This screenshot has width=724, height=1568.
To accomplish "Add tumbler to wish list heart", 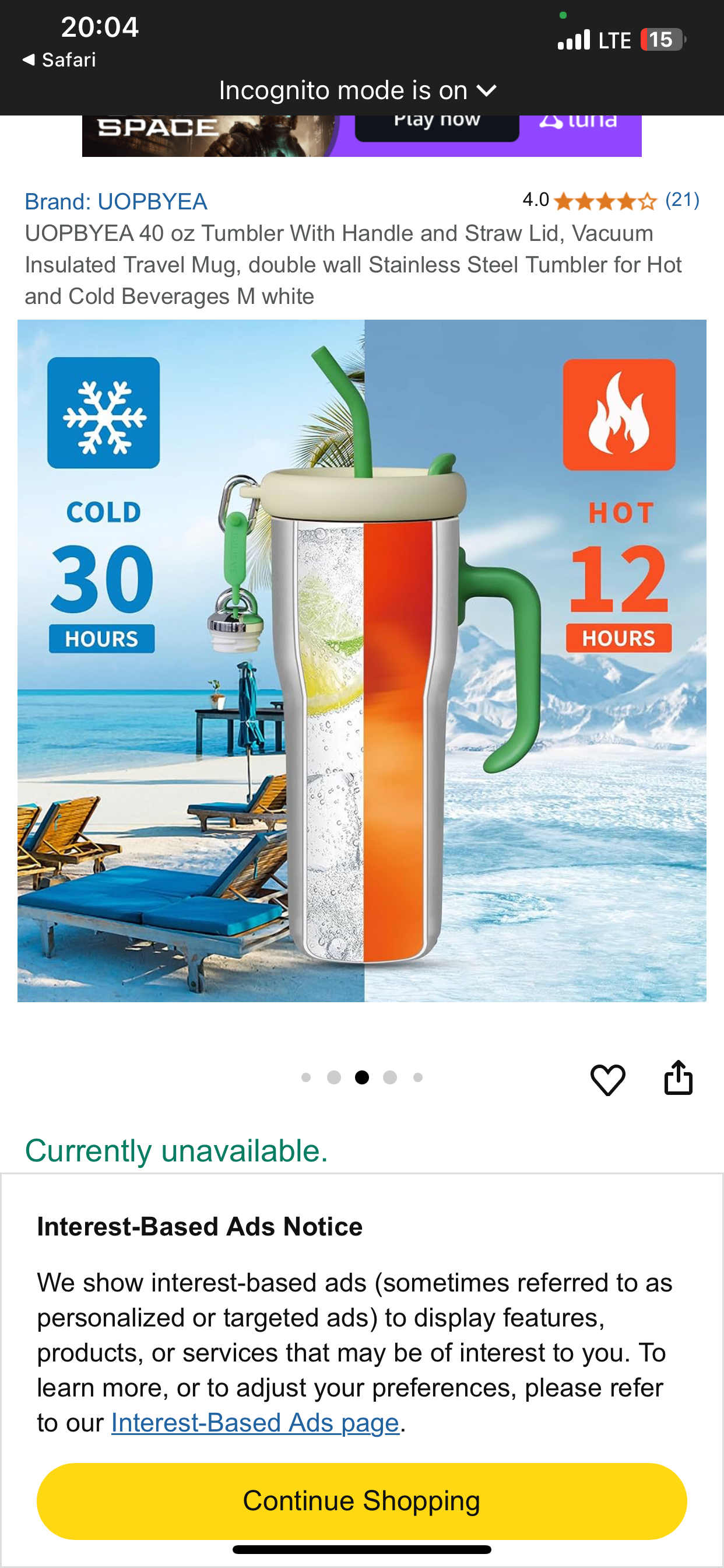I will point(607,1080).
